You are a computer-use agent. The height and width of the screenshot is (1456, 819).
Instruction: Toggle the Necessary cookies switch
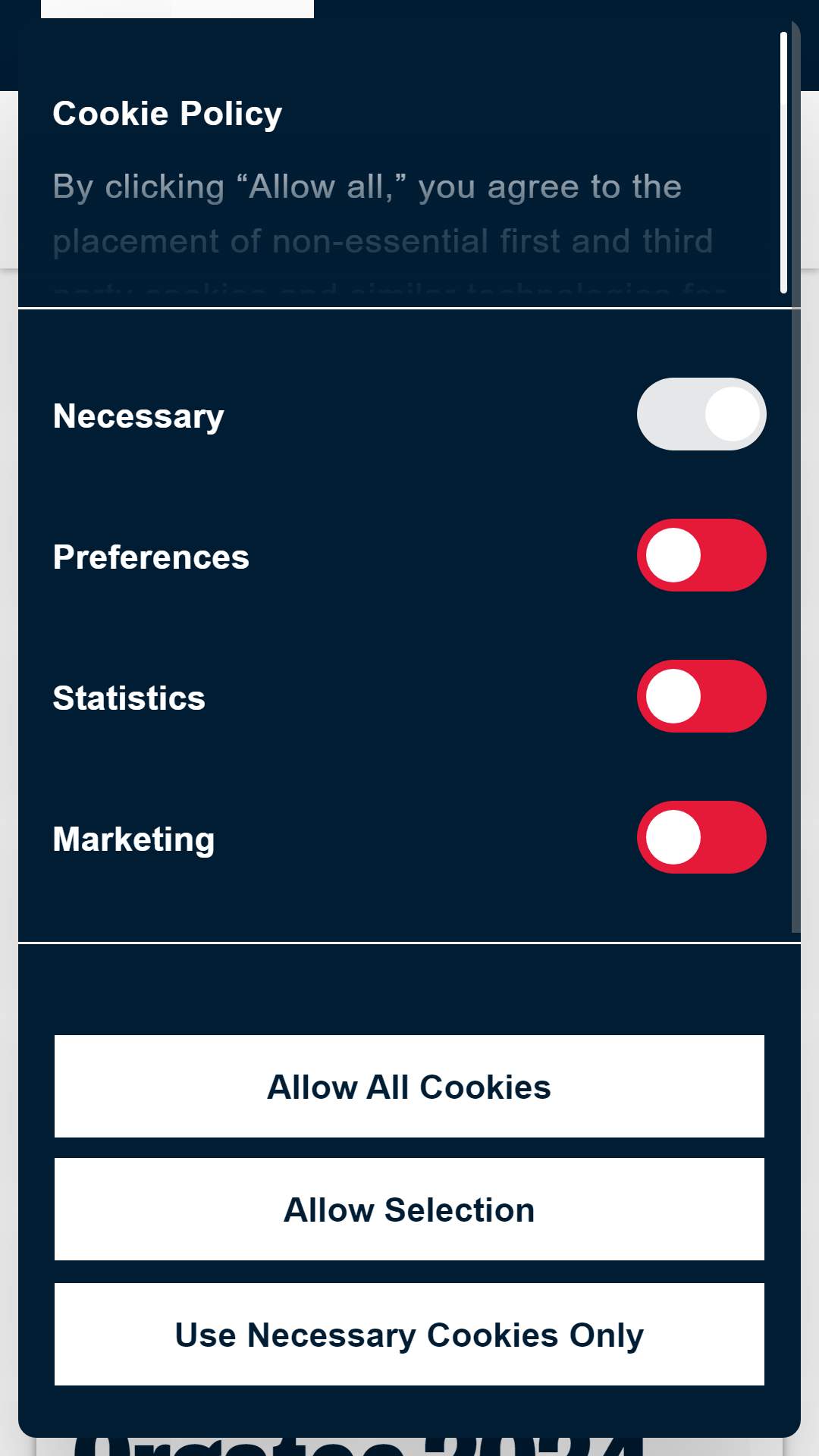point(701,414)
